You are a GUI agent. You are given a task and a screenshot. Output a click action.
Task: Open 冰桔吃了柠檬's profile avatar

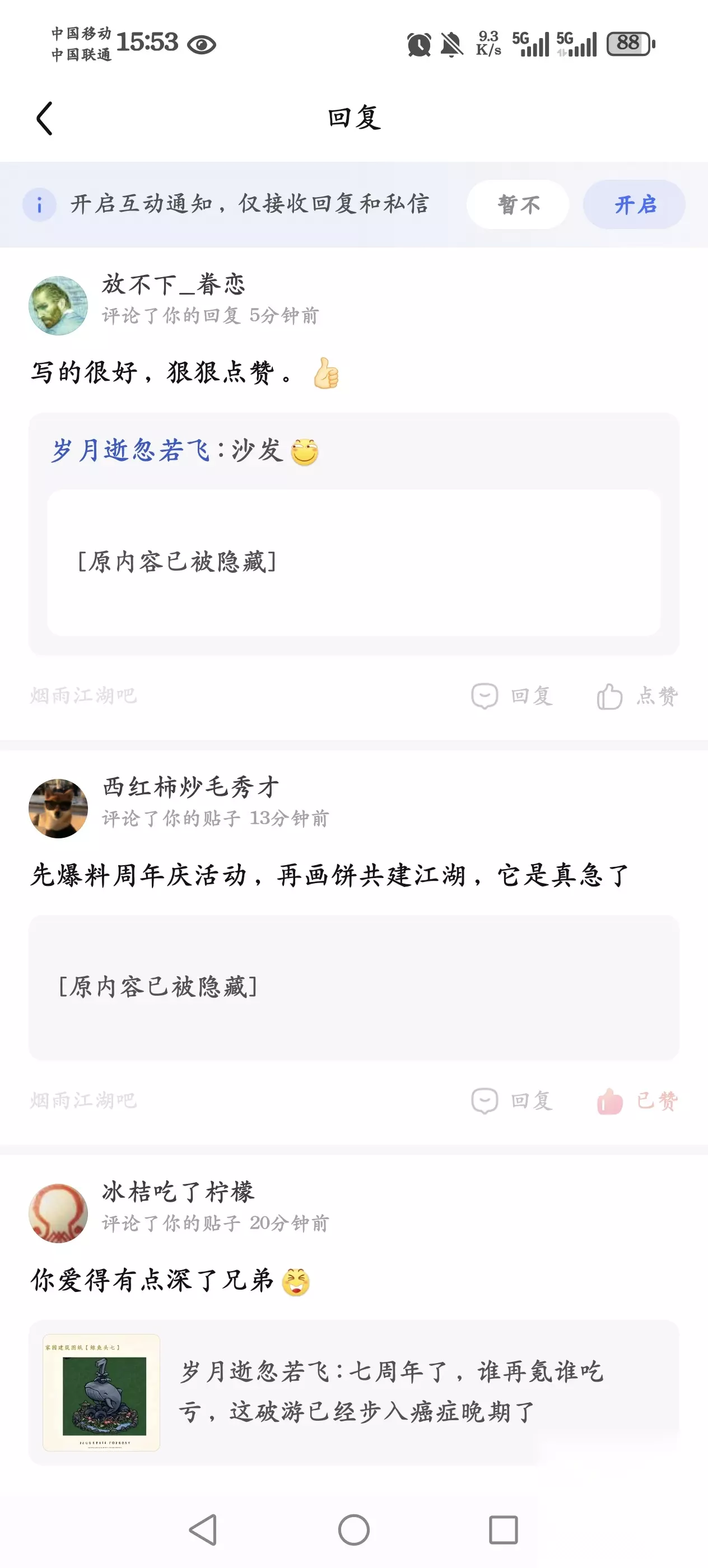(x=58, y=1213)
